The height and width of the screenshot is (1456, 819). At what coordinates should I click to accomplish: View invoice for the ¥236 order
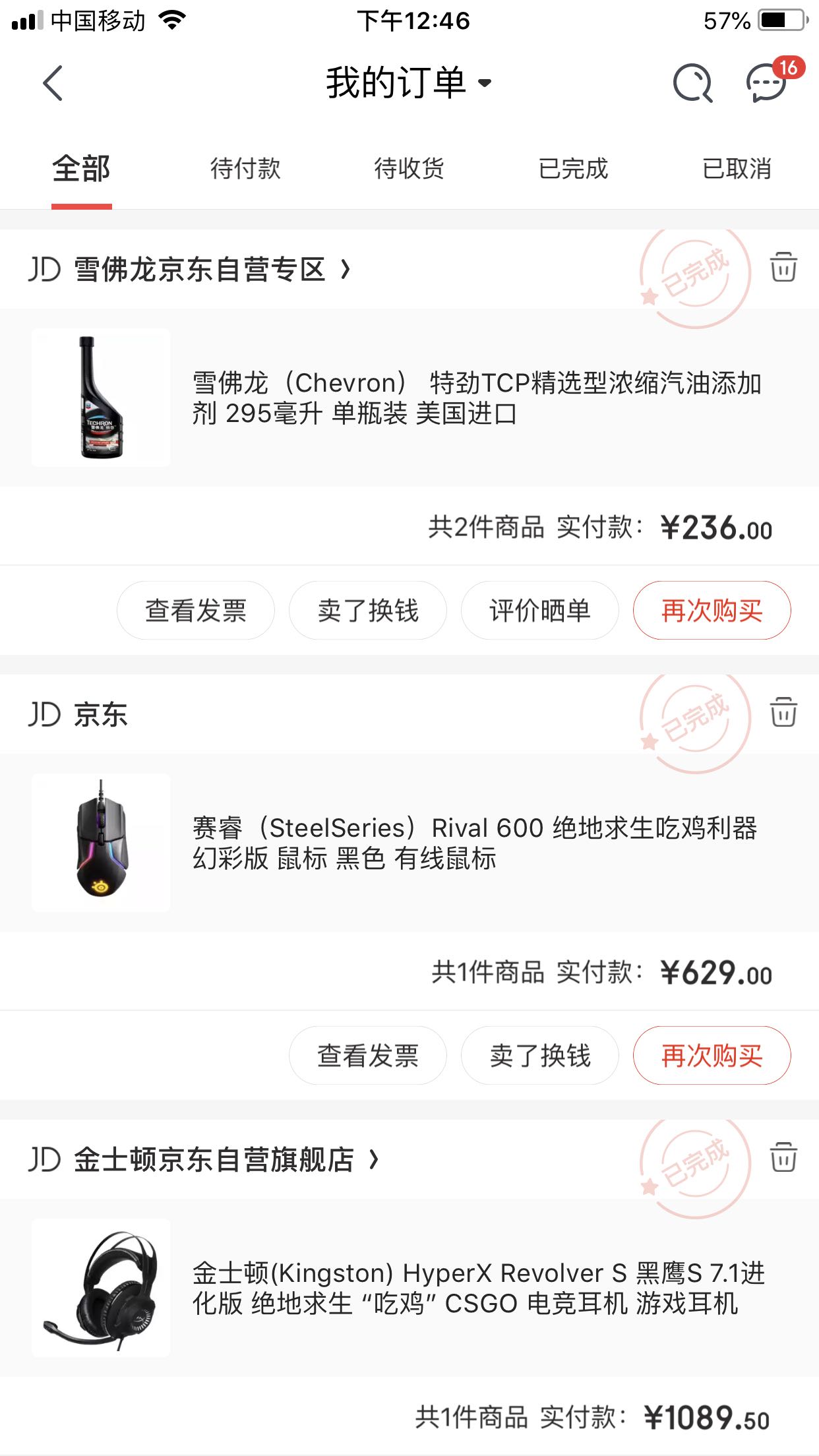[196, 611]
